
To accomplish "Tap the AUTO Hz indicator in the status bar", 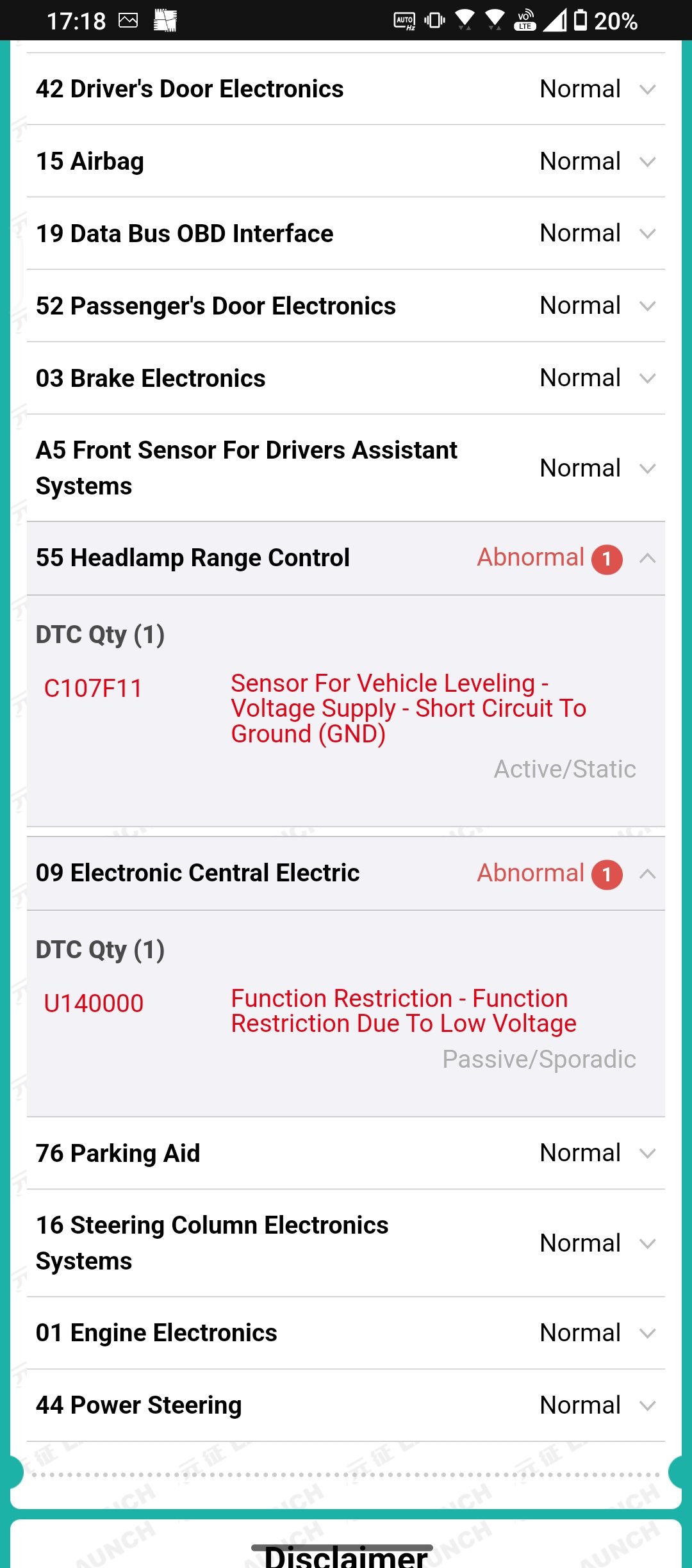I will coord(404,20).
